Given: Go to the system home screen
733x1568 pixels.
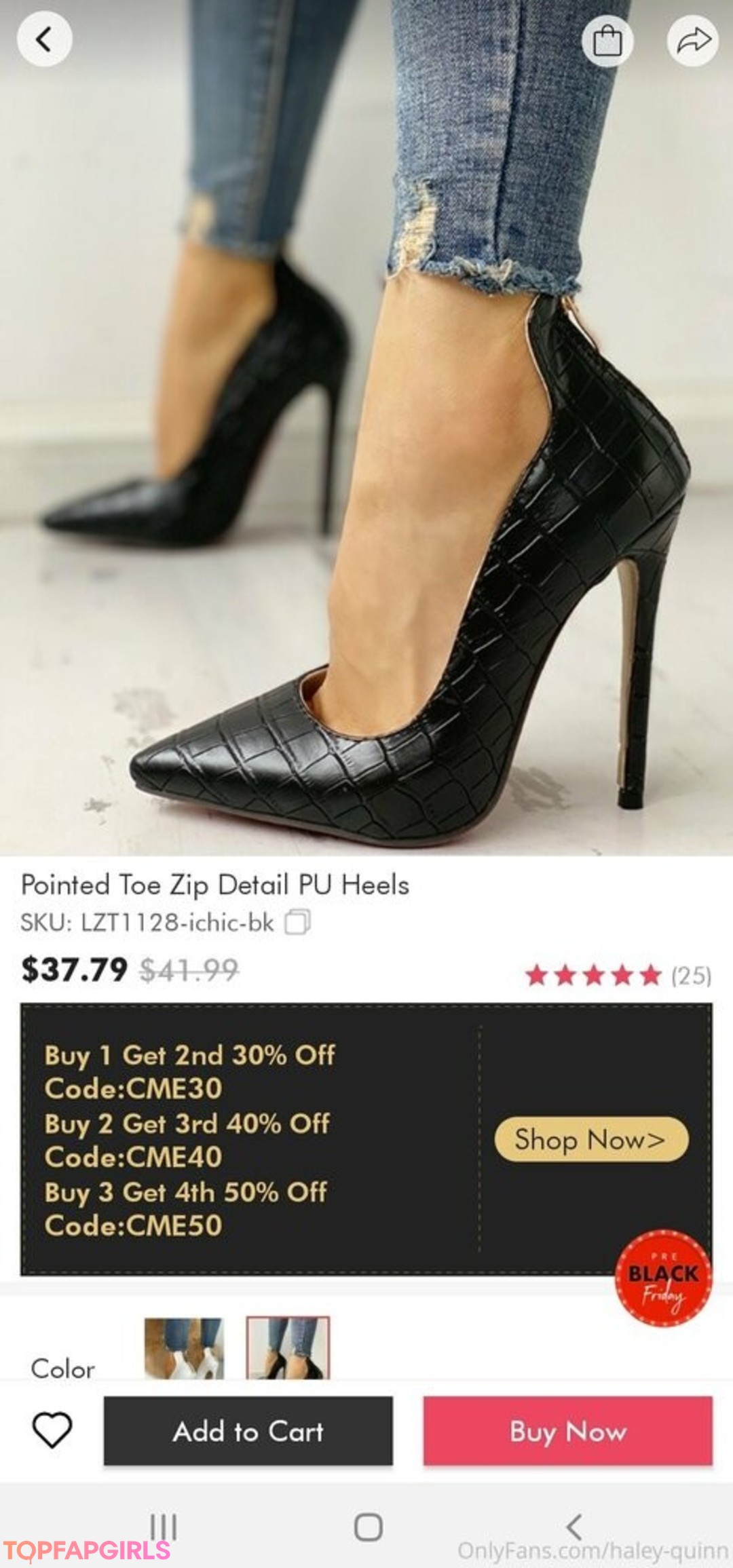Looking at the screenshot, I should pos(368,1527).
